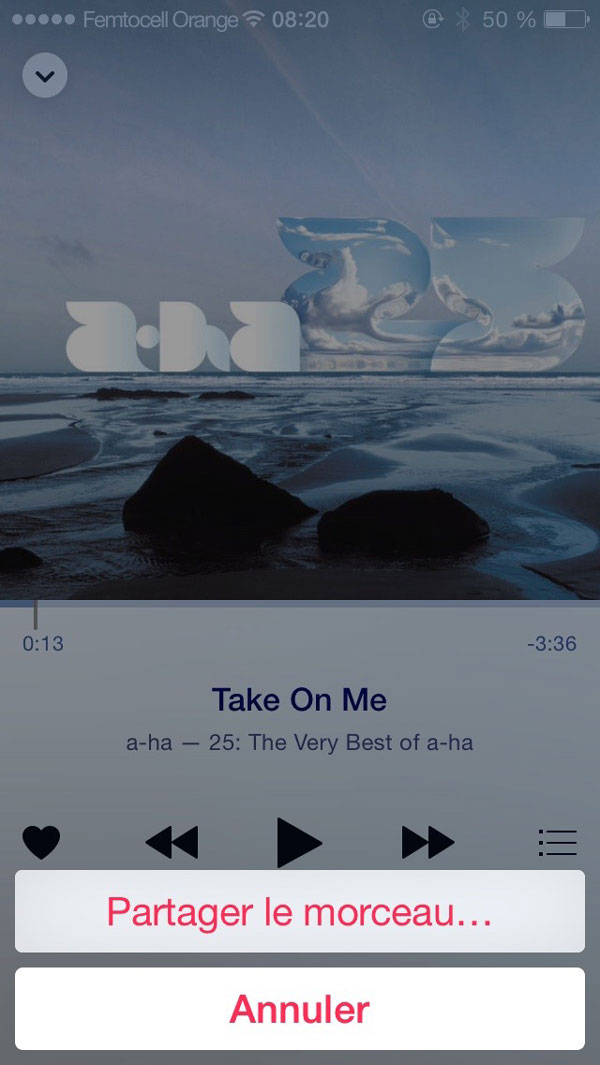Skip back to previous track
Viewport: 600px width, 1065px height.
tap(172, 842)
